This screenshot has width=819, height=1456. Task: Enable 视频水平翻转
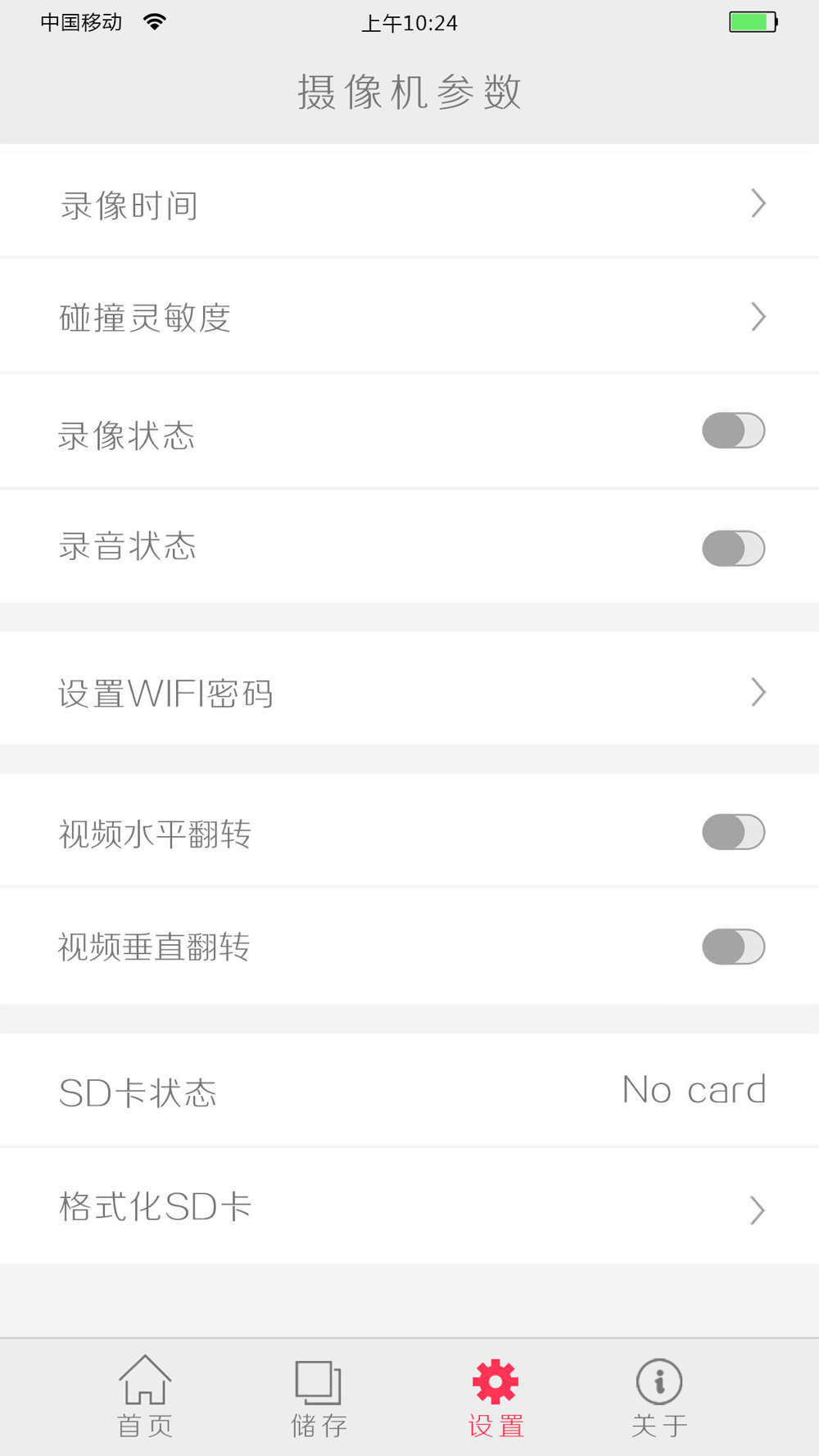[733, 832]
